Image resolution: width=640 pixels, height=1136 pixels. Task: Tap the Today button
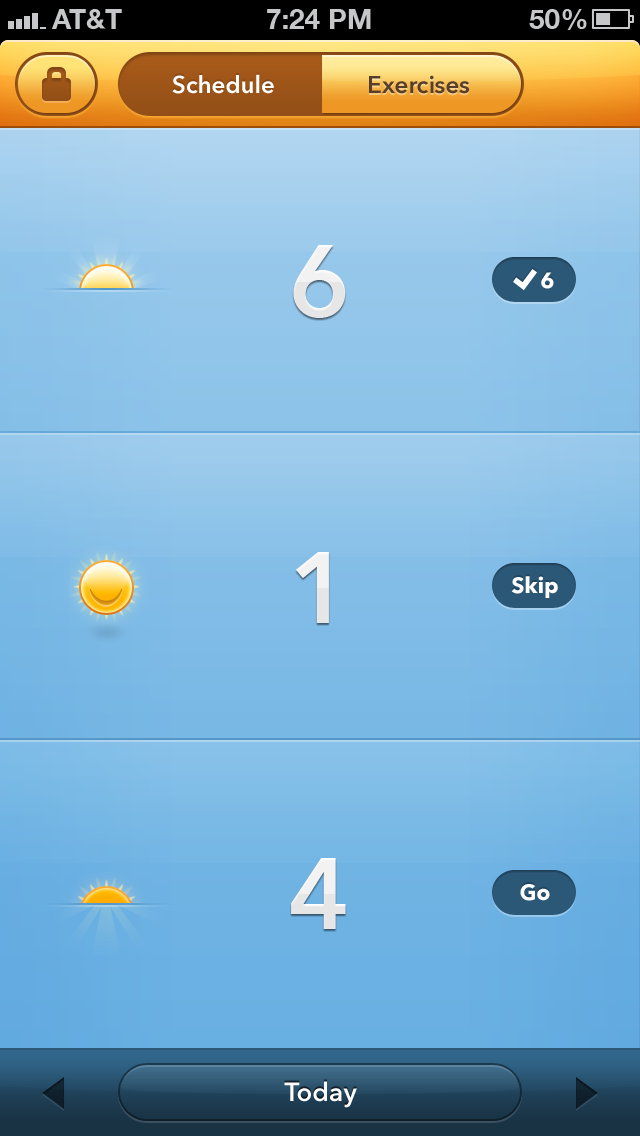click(319, 1093)
